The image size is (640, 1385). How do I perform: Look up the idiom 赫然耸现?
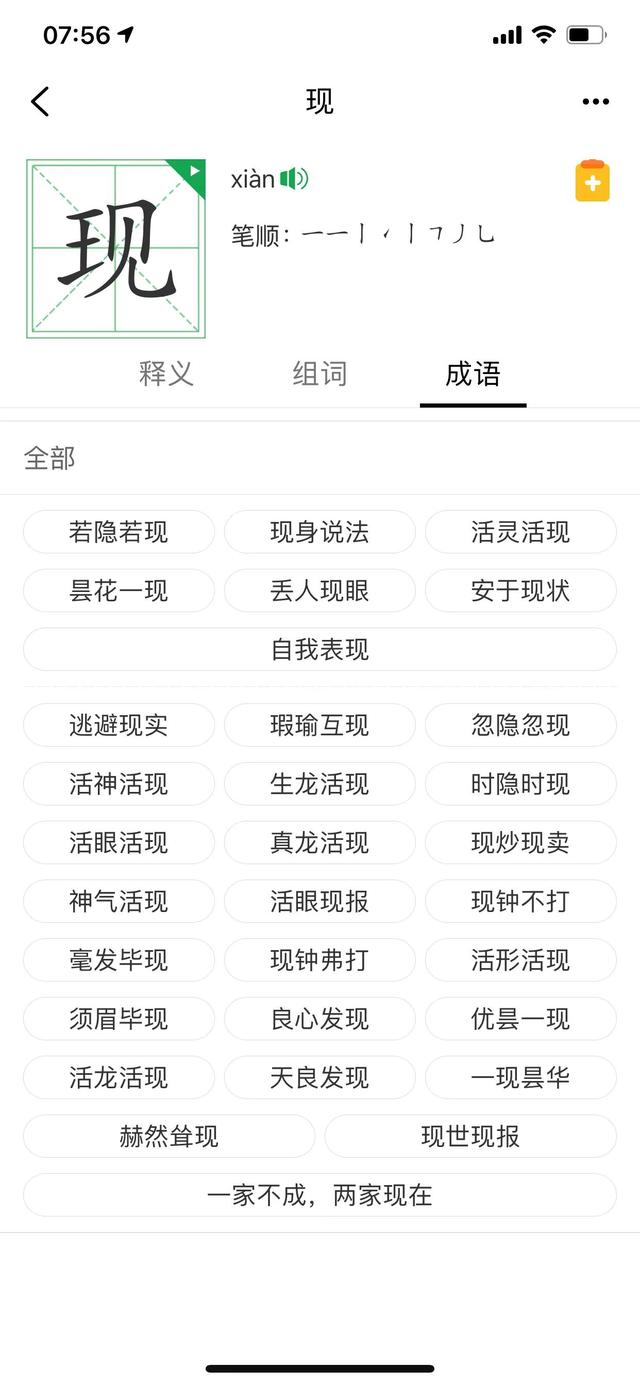click(169, 1137)
